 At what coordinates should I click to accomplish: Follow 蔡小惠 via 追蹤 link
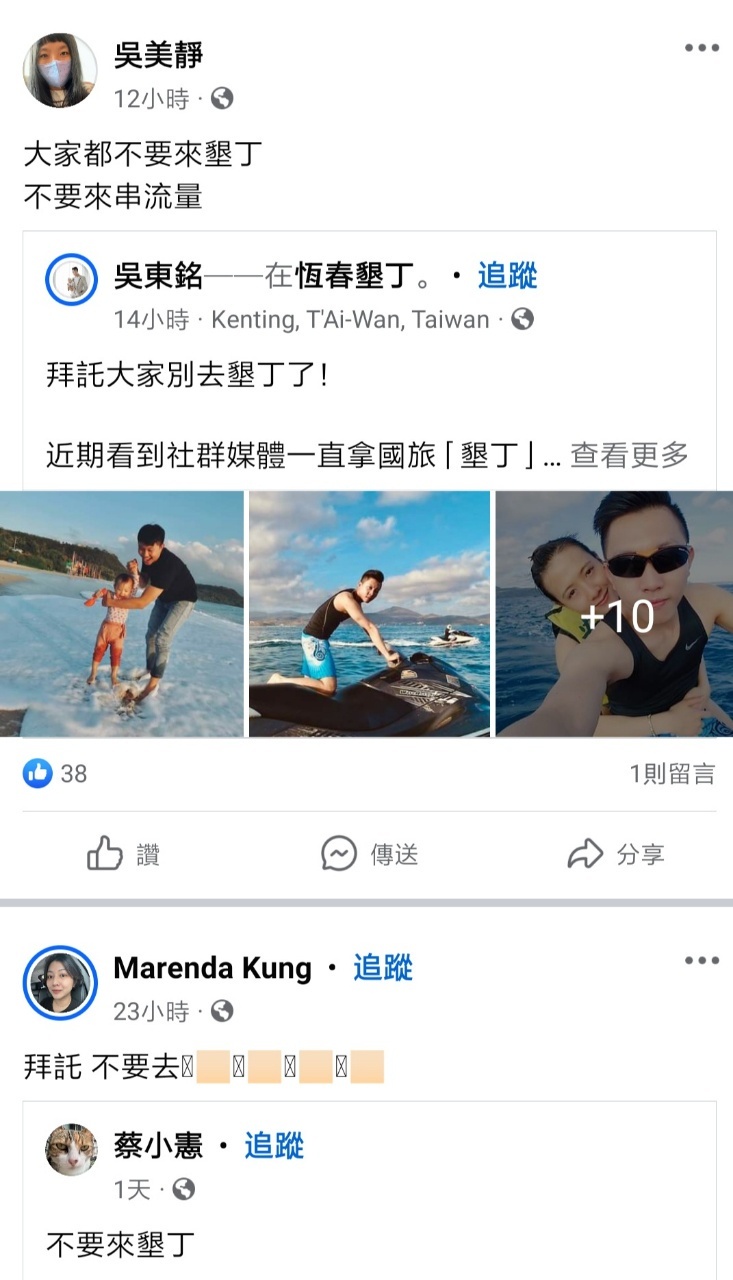274,1146
